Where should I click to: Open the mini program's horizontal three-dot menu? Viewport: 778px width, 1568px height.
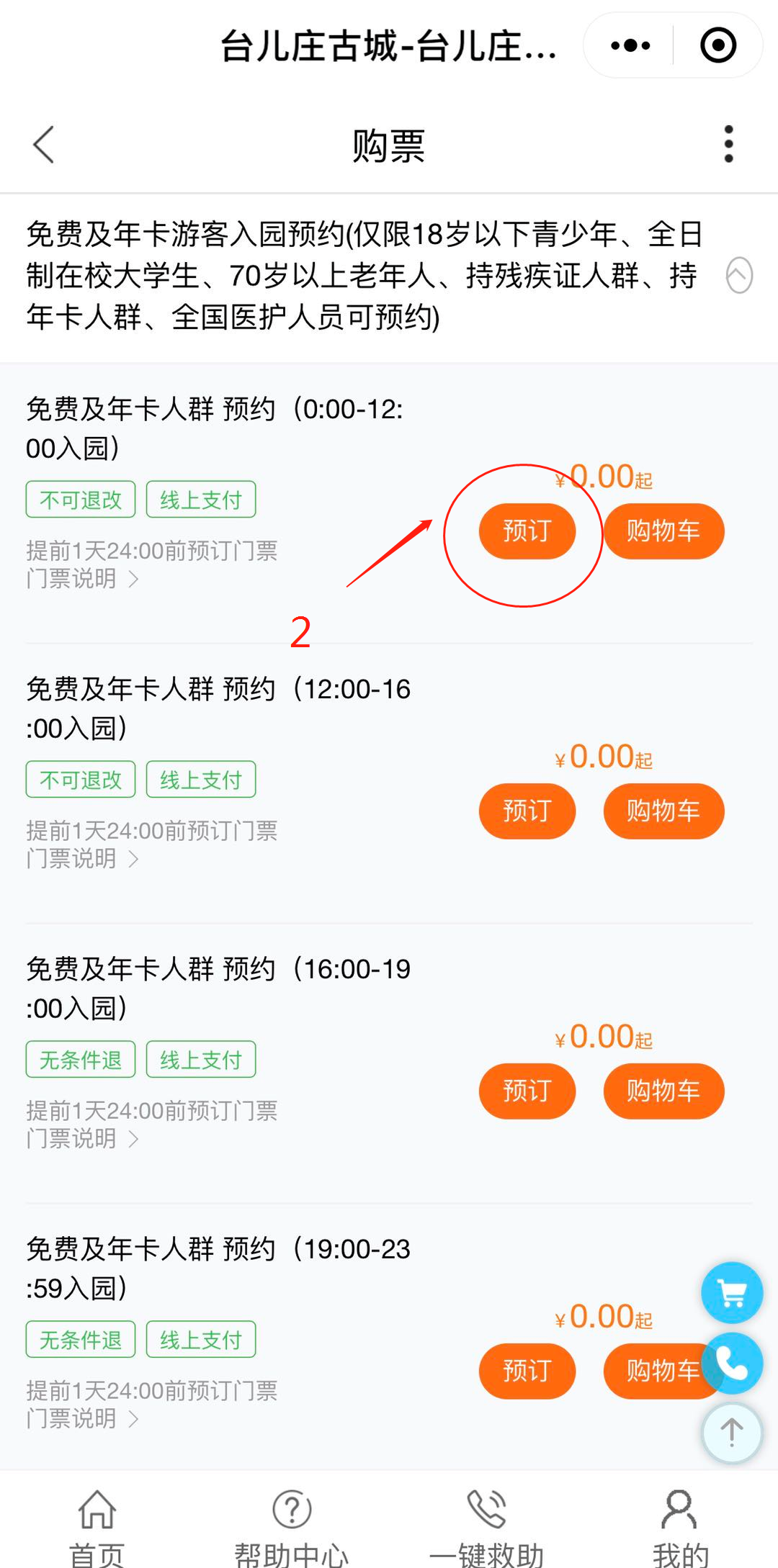(630, 45)
